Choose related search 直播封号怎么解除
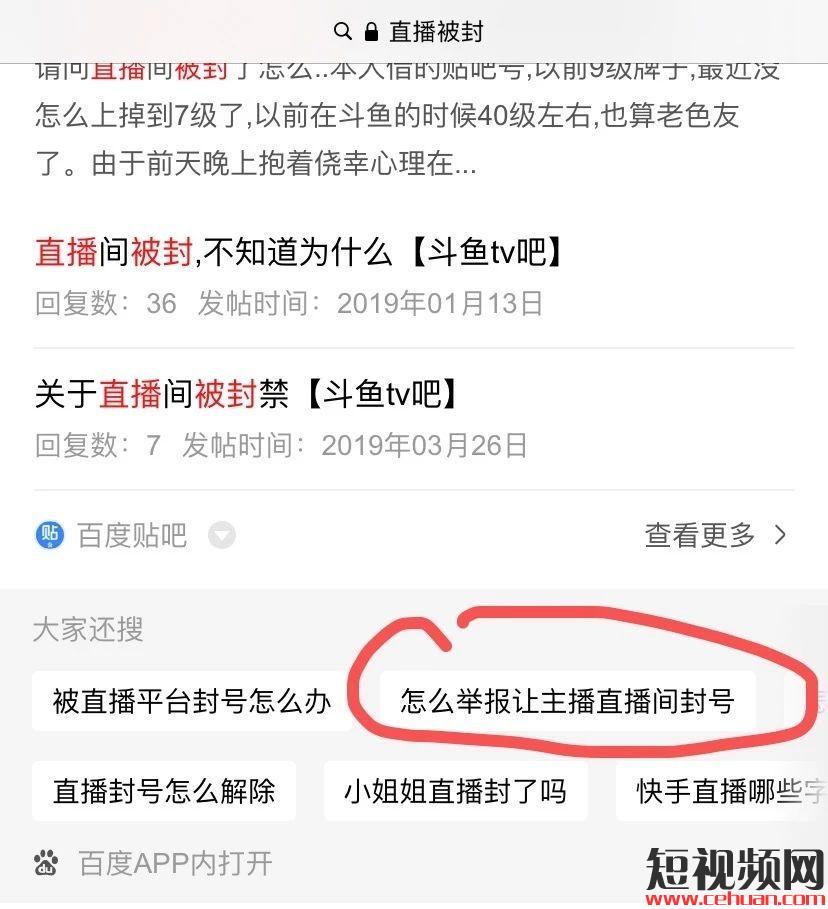 pyautogui.click(x=164, y=792)
